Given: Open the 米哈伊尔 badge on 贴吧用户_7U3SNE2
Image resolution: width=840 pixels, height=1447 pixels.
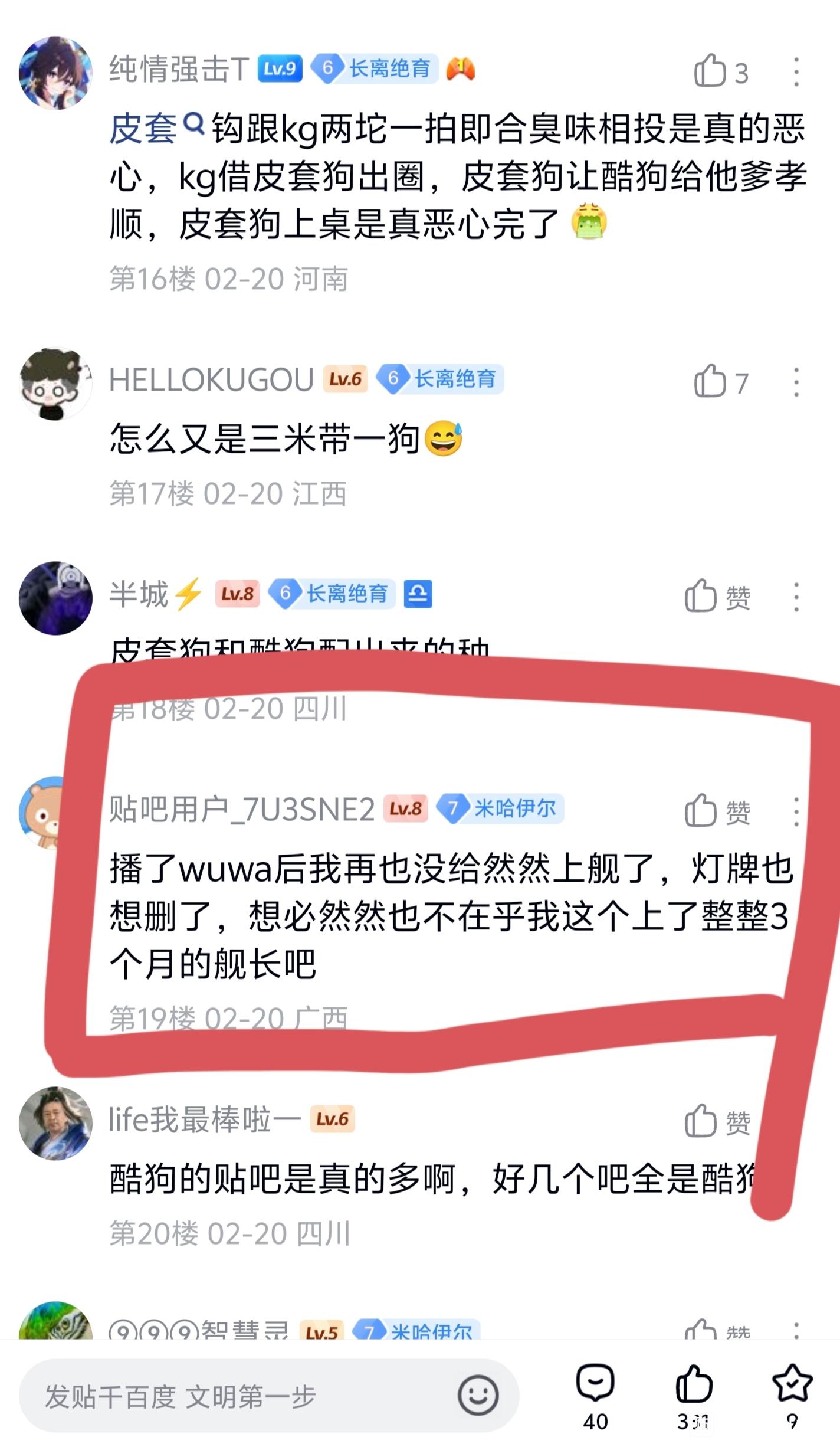Looking at the screenshot, I should pyautogui.click(x=500, y=808).
